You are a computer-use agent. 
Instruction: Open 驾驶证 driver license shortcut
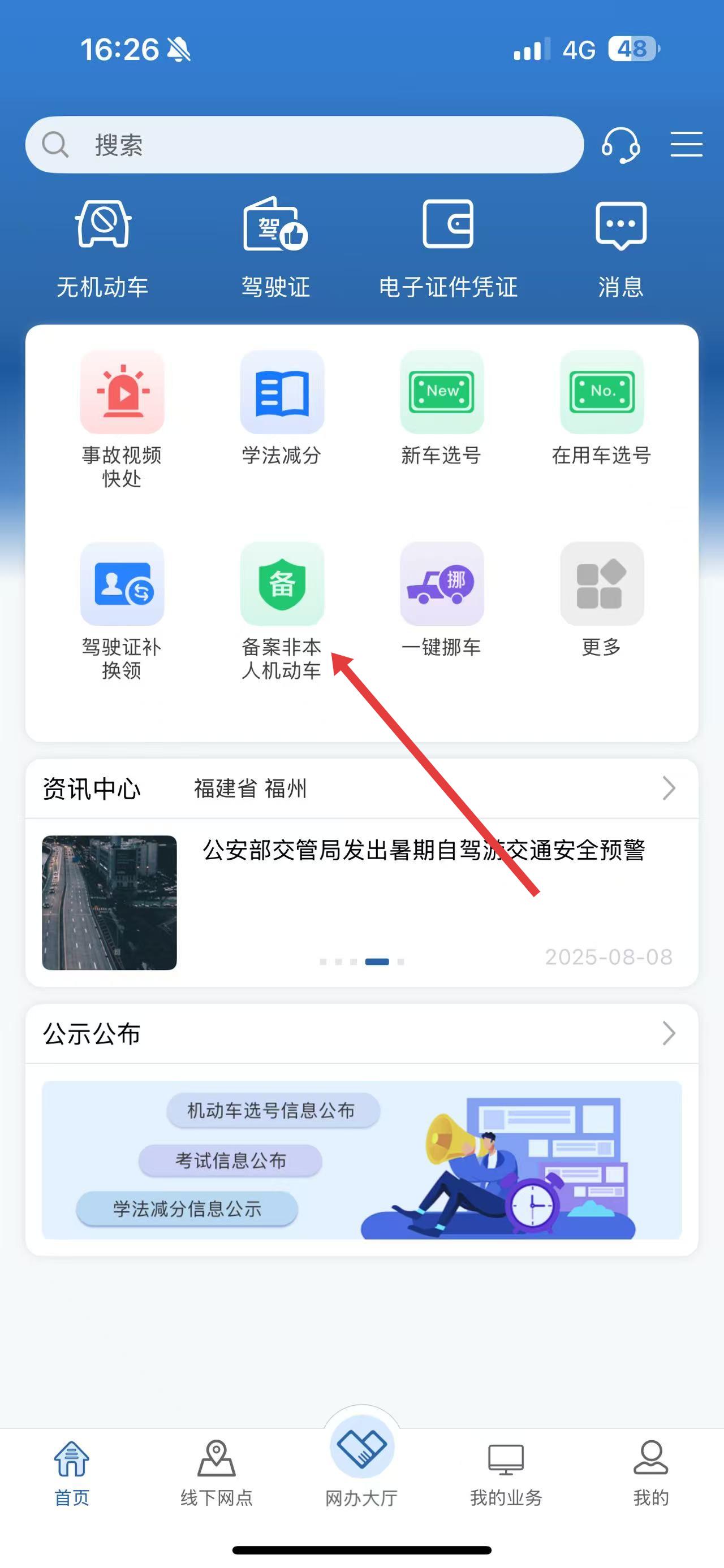pos(276,246)
